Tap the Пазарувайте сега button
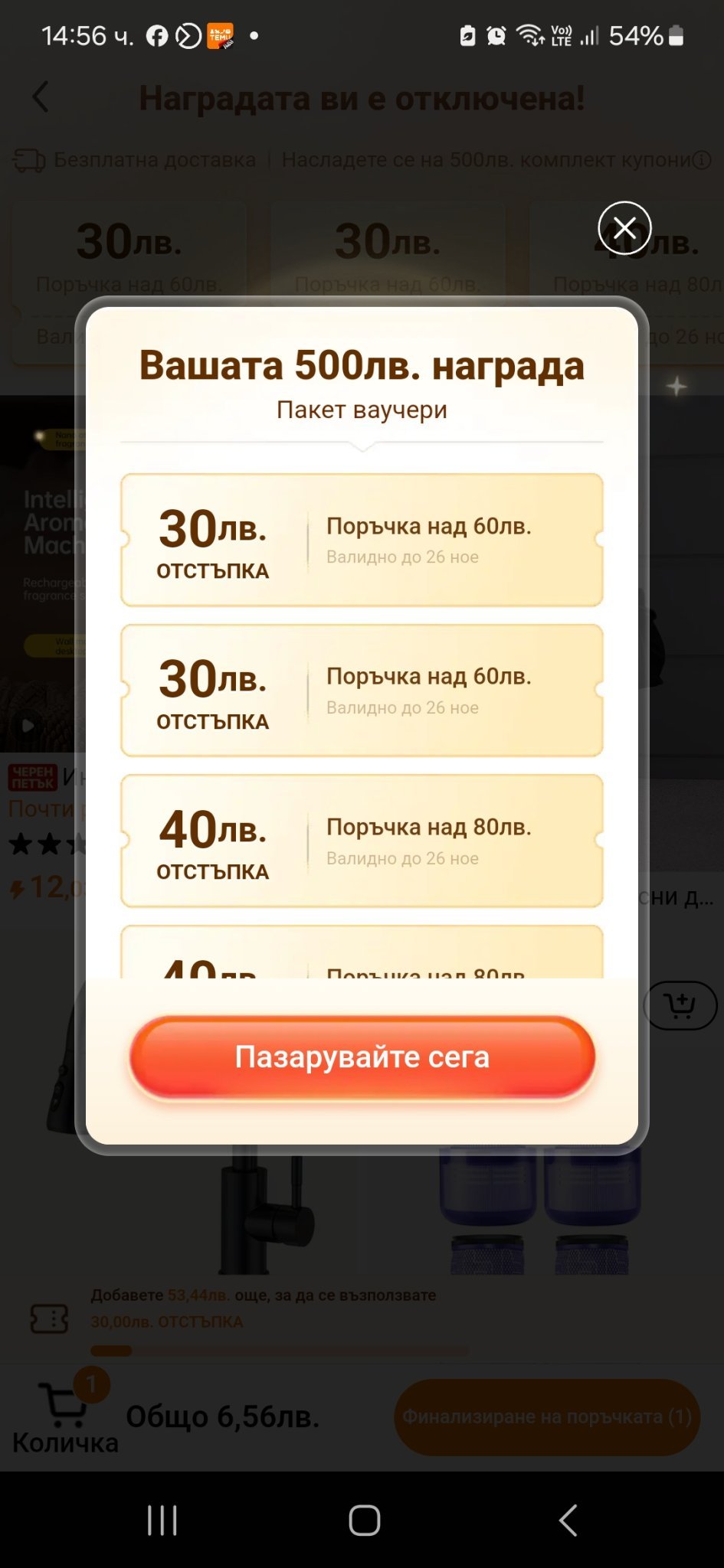Screen dimensions: 724x1568 tap(362, 1057)
